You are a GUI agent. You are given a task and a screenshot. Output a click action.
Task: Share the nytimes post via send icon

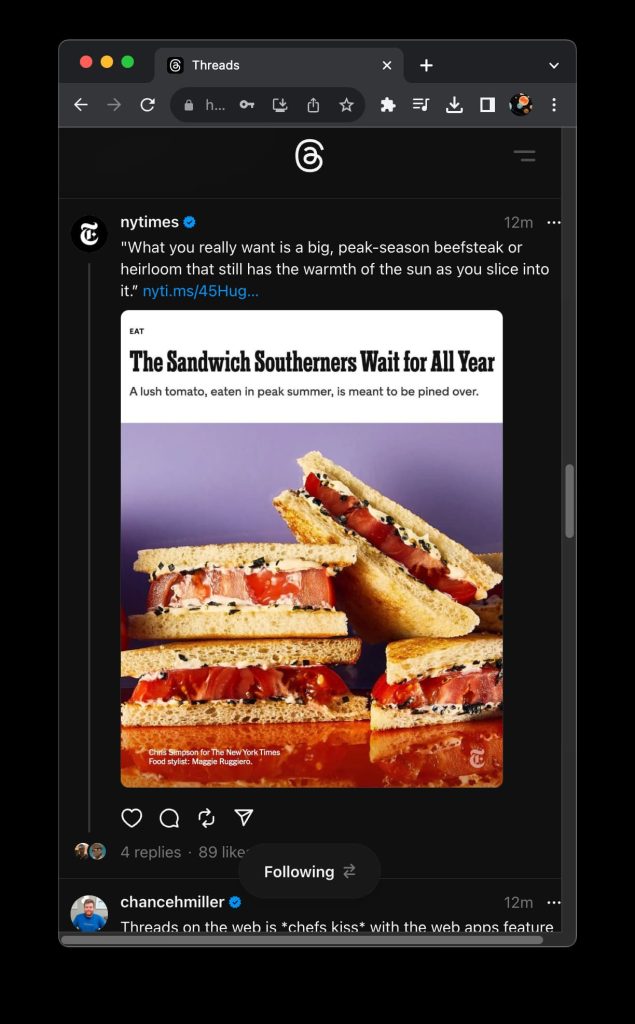tap(243, 818)
